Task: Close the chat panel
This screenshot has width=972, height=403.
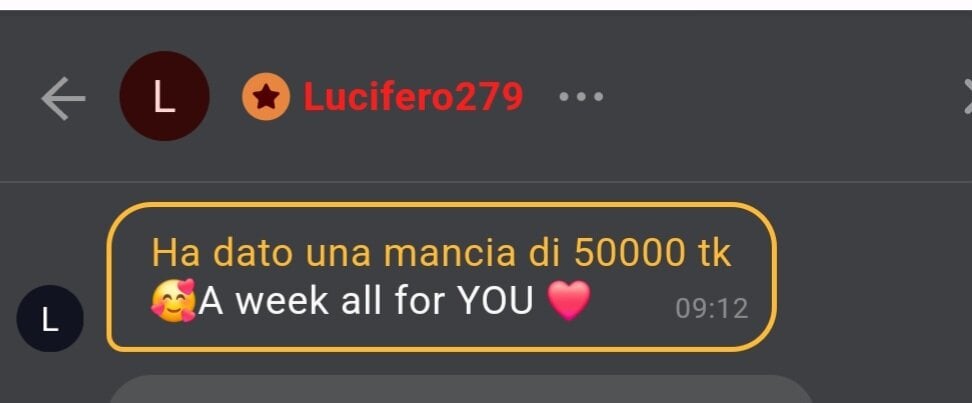Action: 965,97
